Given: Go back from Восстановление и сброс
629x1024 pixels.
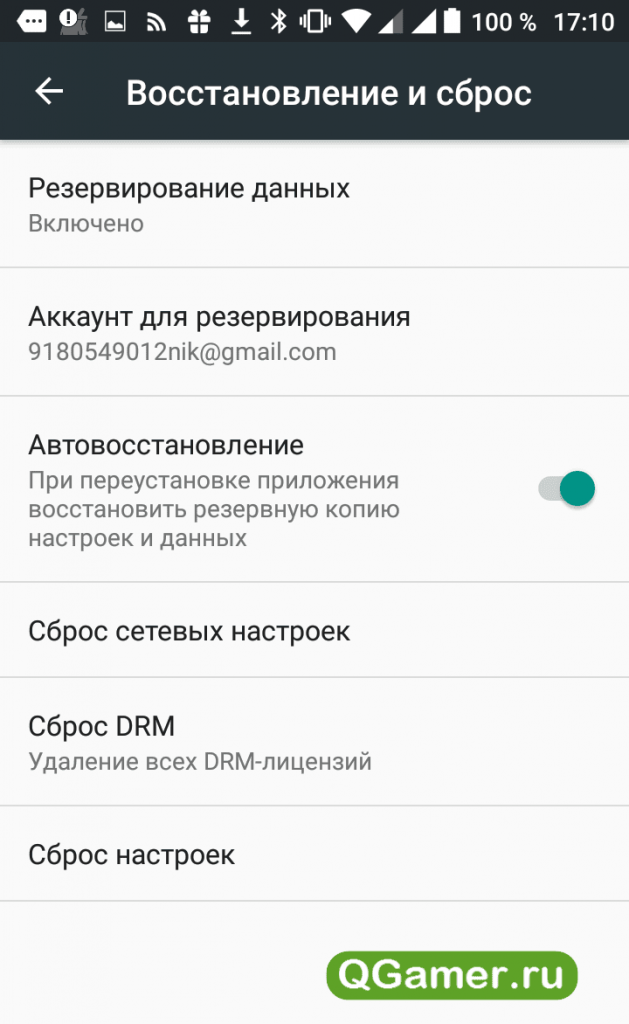Looking at the screenshot, I should point(49,92).
